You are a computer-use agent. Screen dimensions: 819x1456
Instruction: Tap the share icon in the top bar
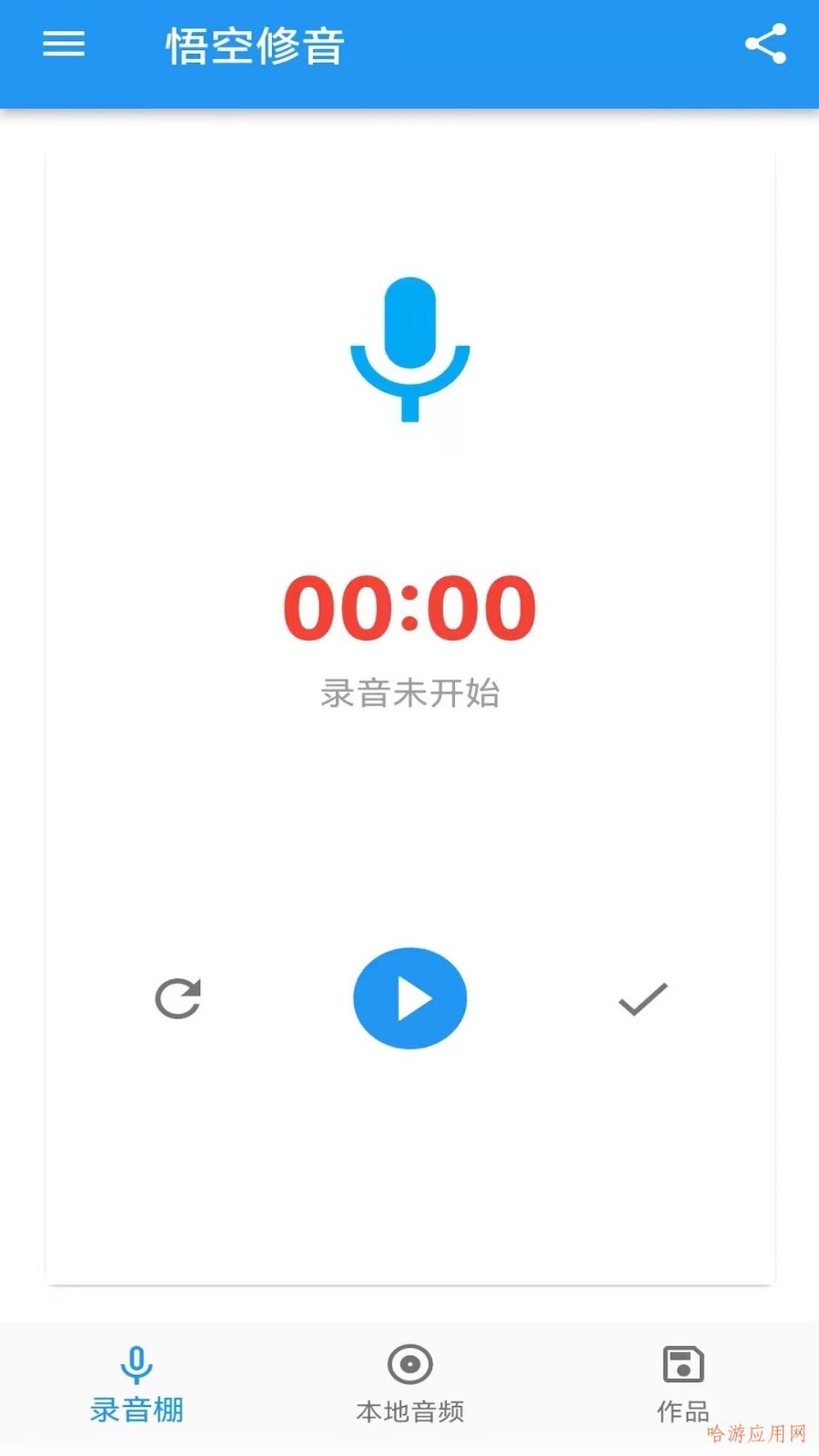[765, 43]
